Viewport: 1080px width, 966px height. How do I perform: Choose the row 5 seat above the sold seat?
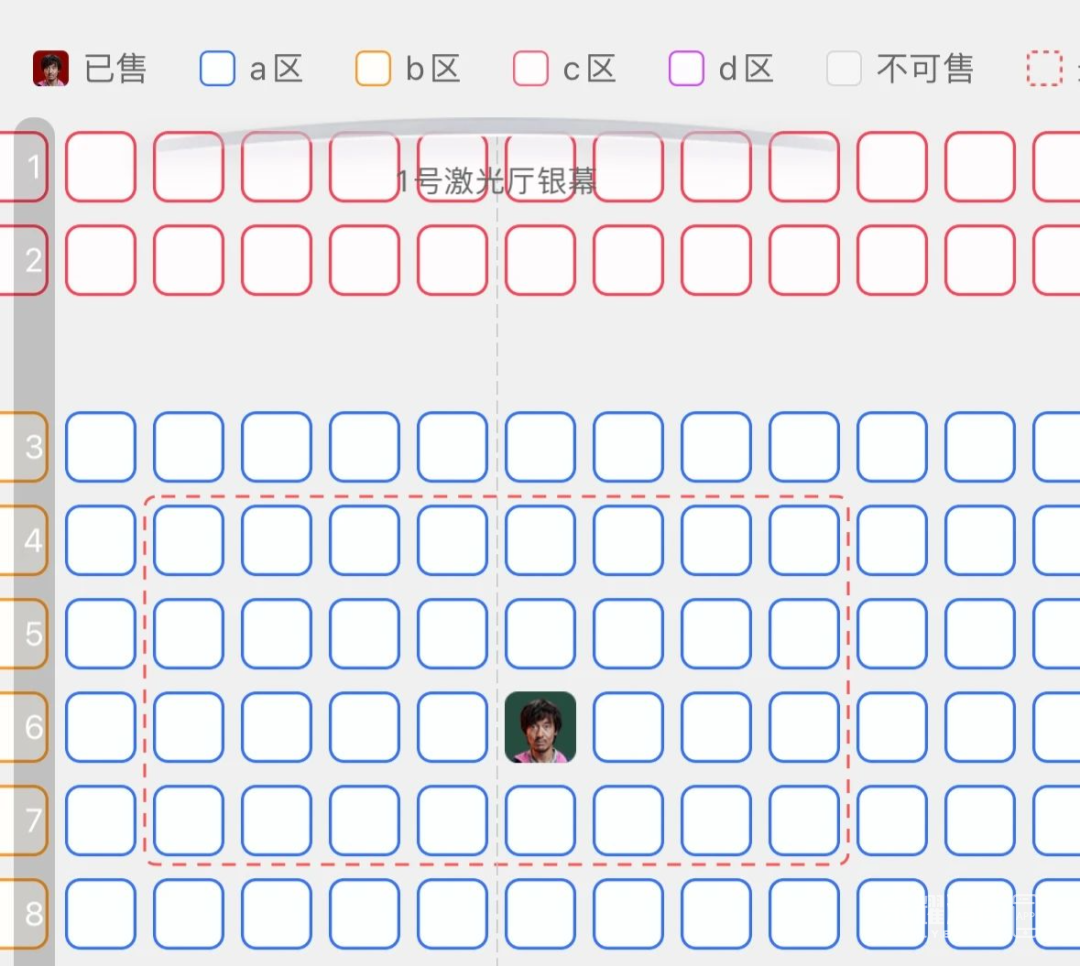(540, 634)
